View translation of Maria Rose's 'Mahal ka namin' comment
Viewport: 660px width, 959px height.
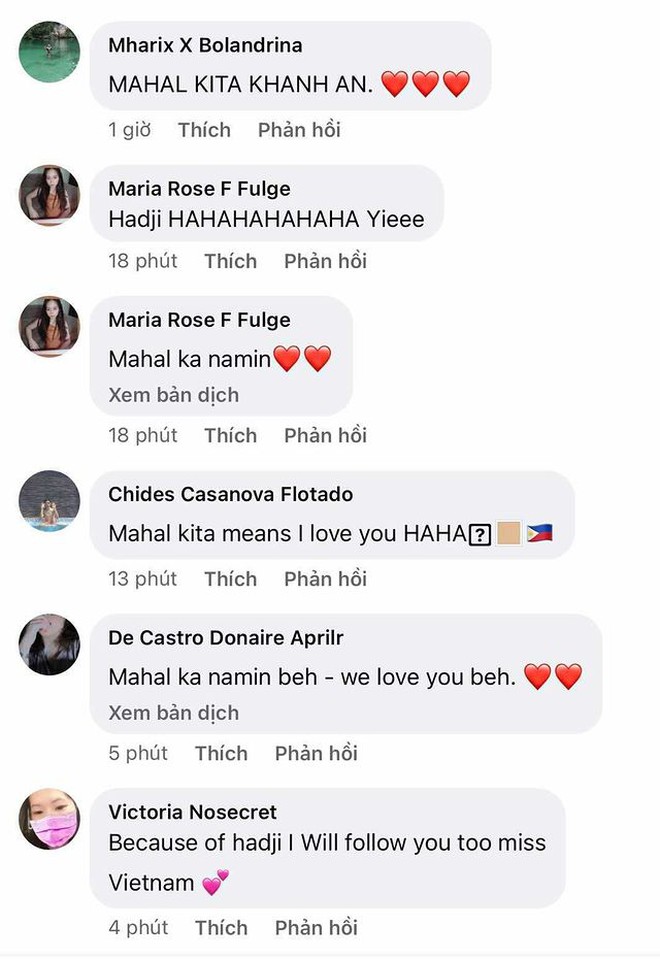coord(173,395)
